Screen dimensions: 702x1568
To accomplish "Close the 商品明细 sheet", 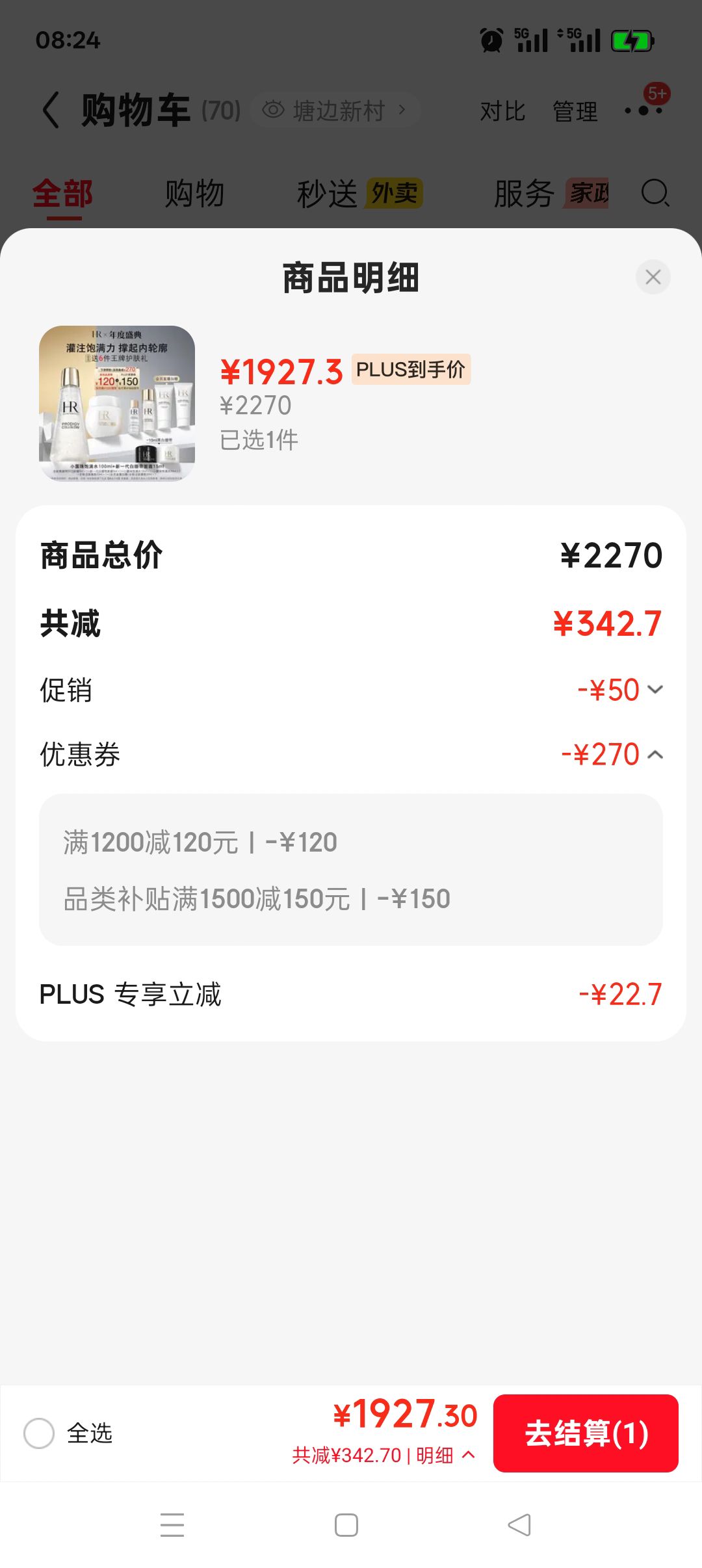I will [x=653, y=277].
